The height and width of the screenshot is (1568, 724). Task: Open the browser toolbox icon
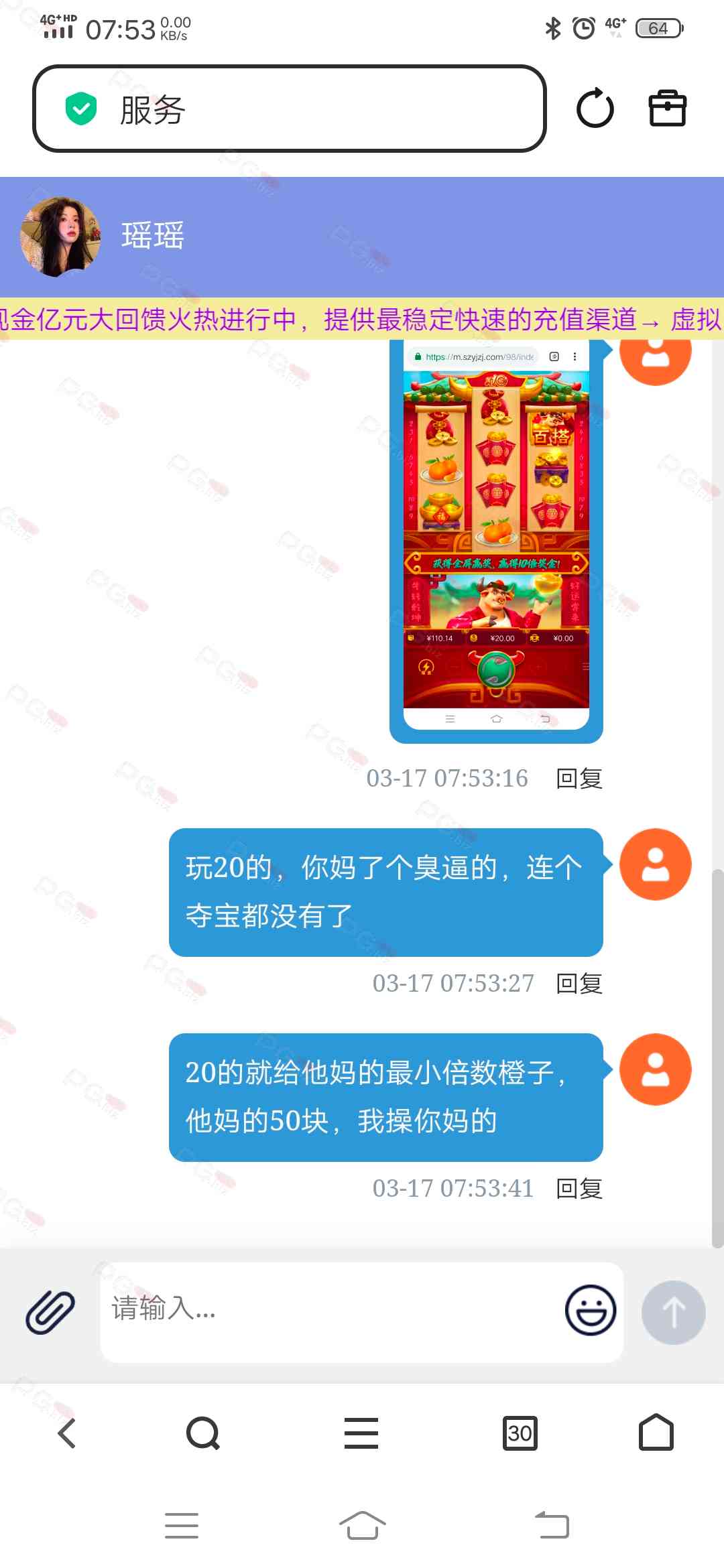(667, 109)
